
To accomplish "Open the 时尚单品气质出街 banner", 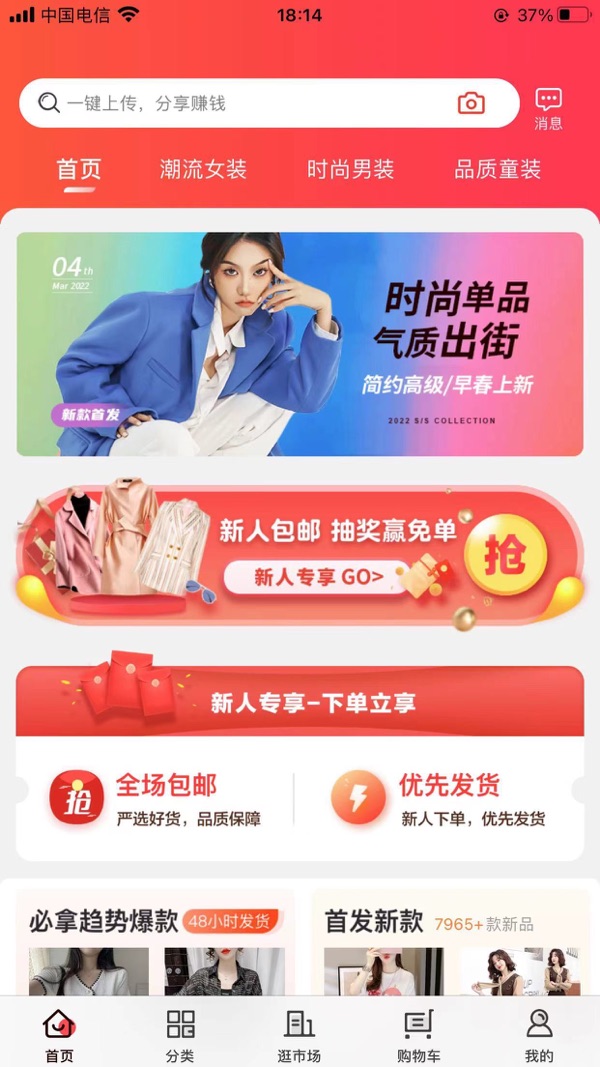I will (x=300, y=344).
